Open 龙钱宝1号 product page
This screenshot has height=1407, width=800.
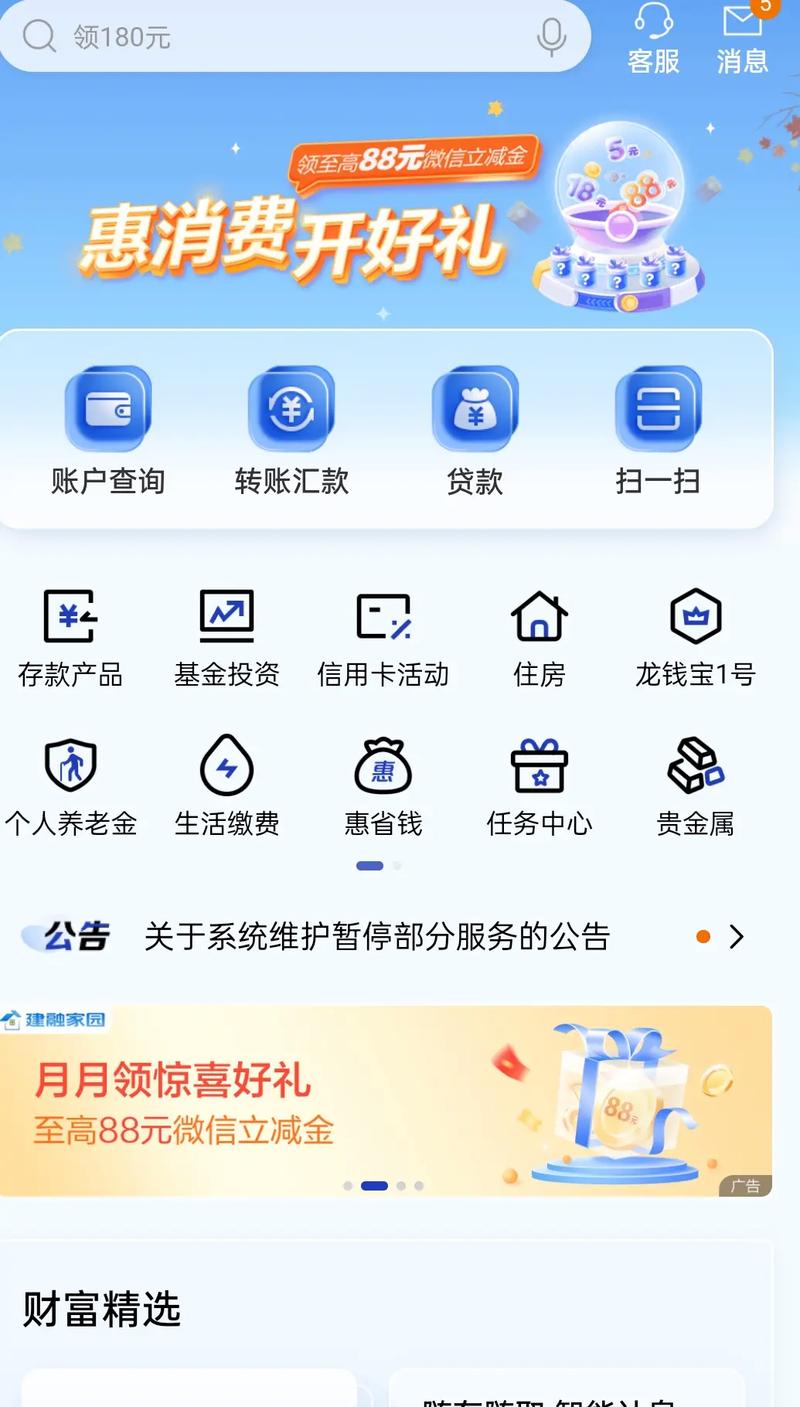(x=695, y=635)
